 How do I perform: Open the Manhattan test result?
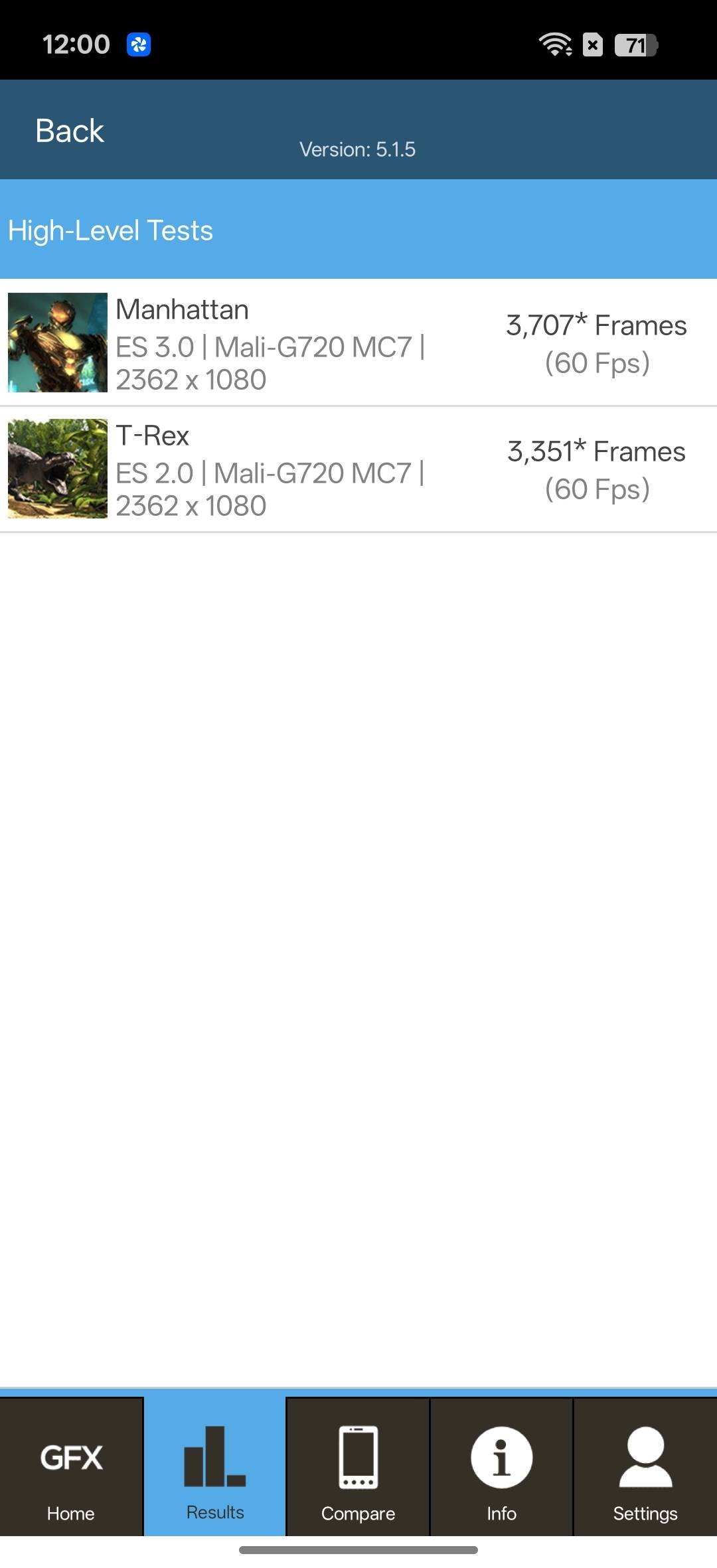click(x=358, y=343)
